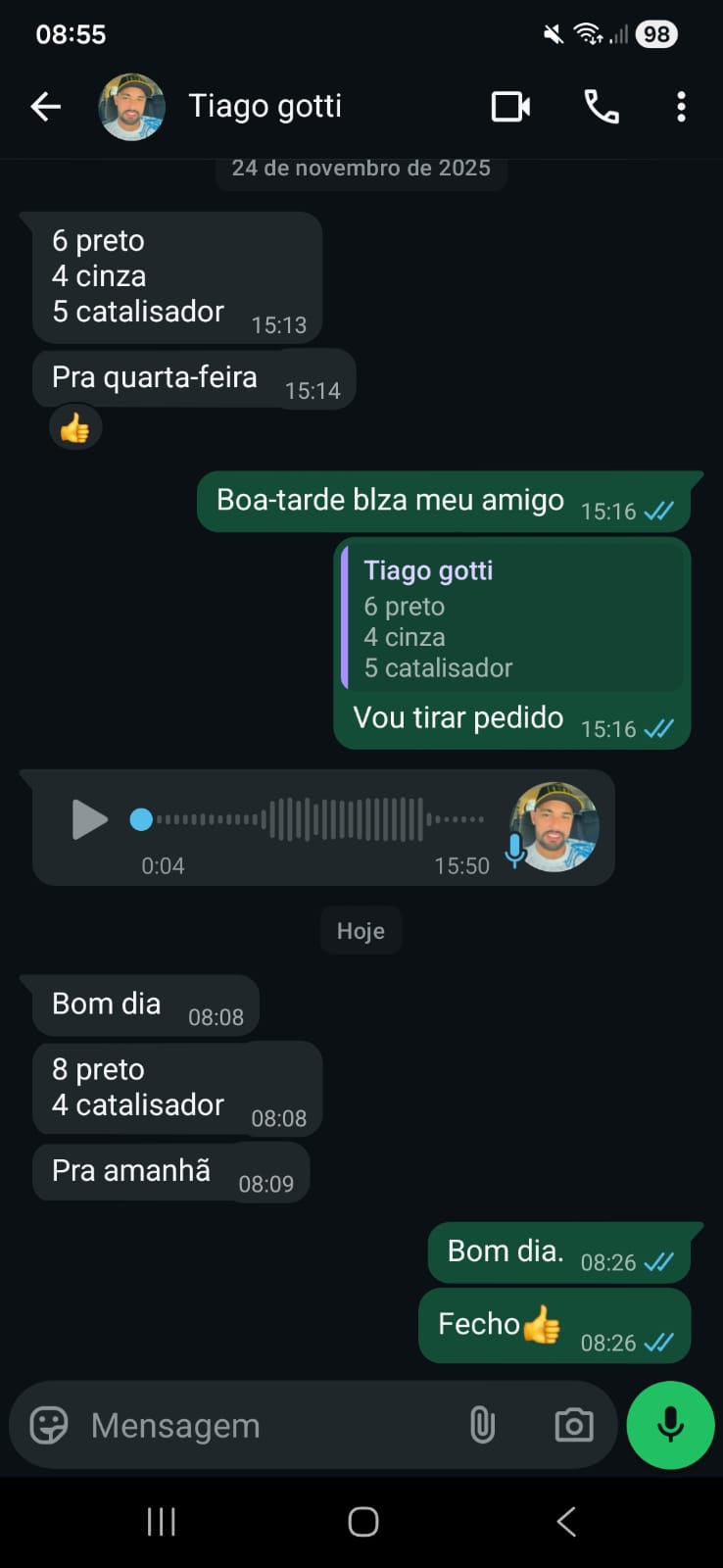Tap the system home button
Image resolution: width=723 pixels, height=1568 pixels.
[x=362, y=1522]
